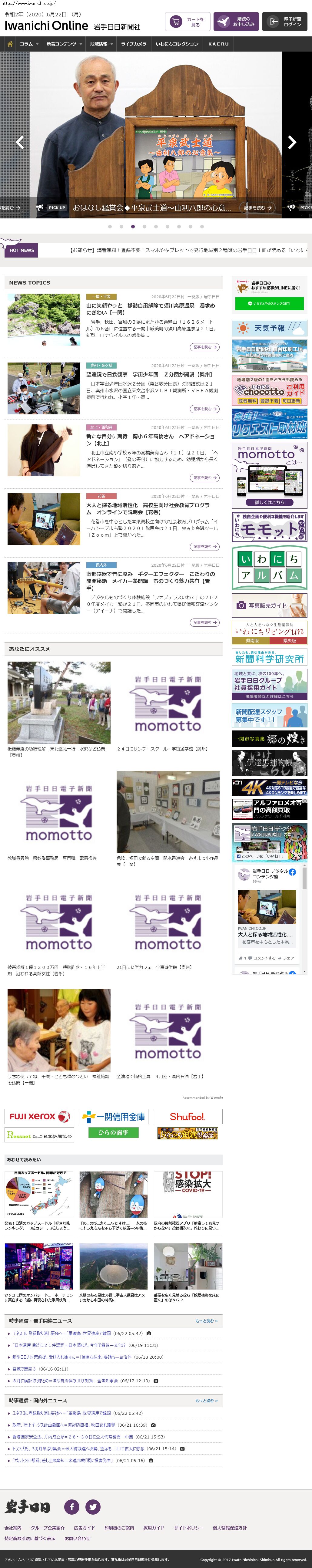
Task: Visit the Facebook page from the footer
Action: (72, 1506)
